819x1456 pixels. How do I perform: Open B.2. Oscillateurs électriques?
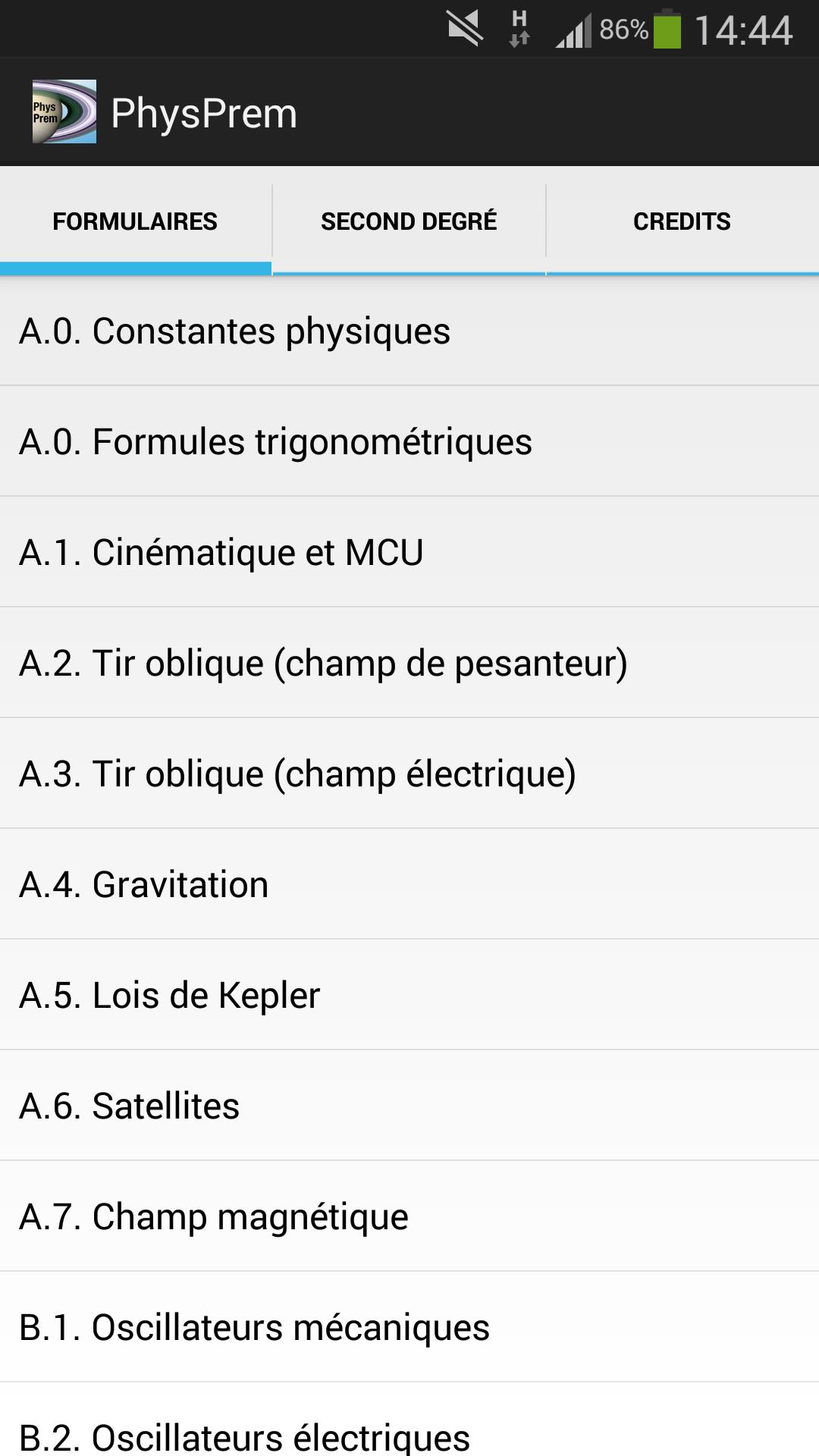tap(409, 1420)
